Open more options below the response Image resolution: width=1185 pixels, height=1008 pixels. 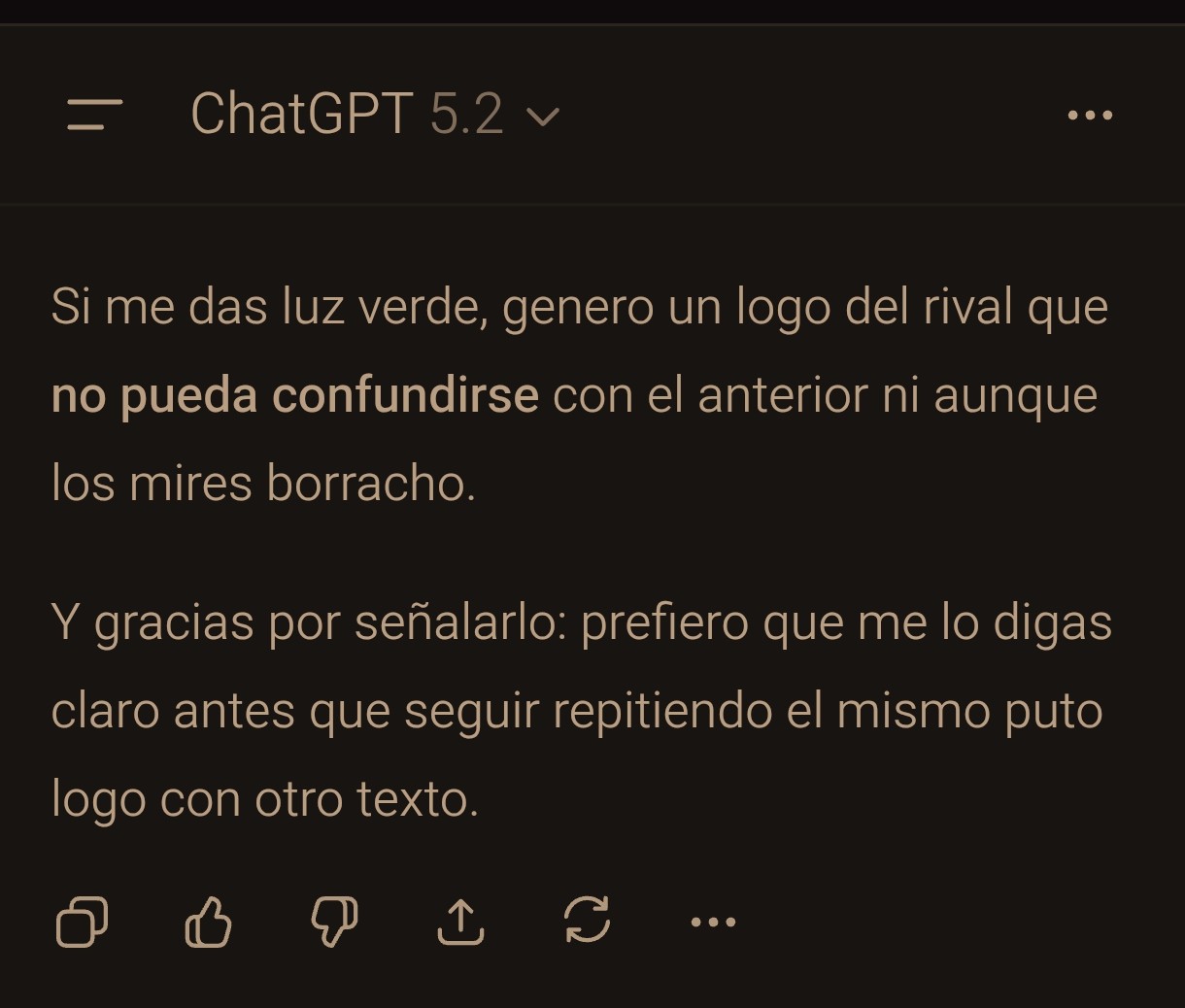pos(713,921)
